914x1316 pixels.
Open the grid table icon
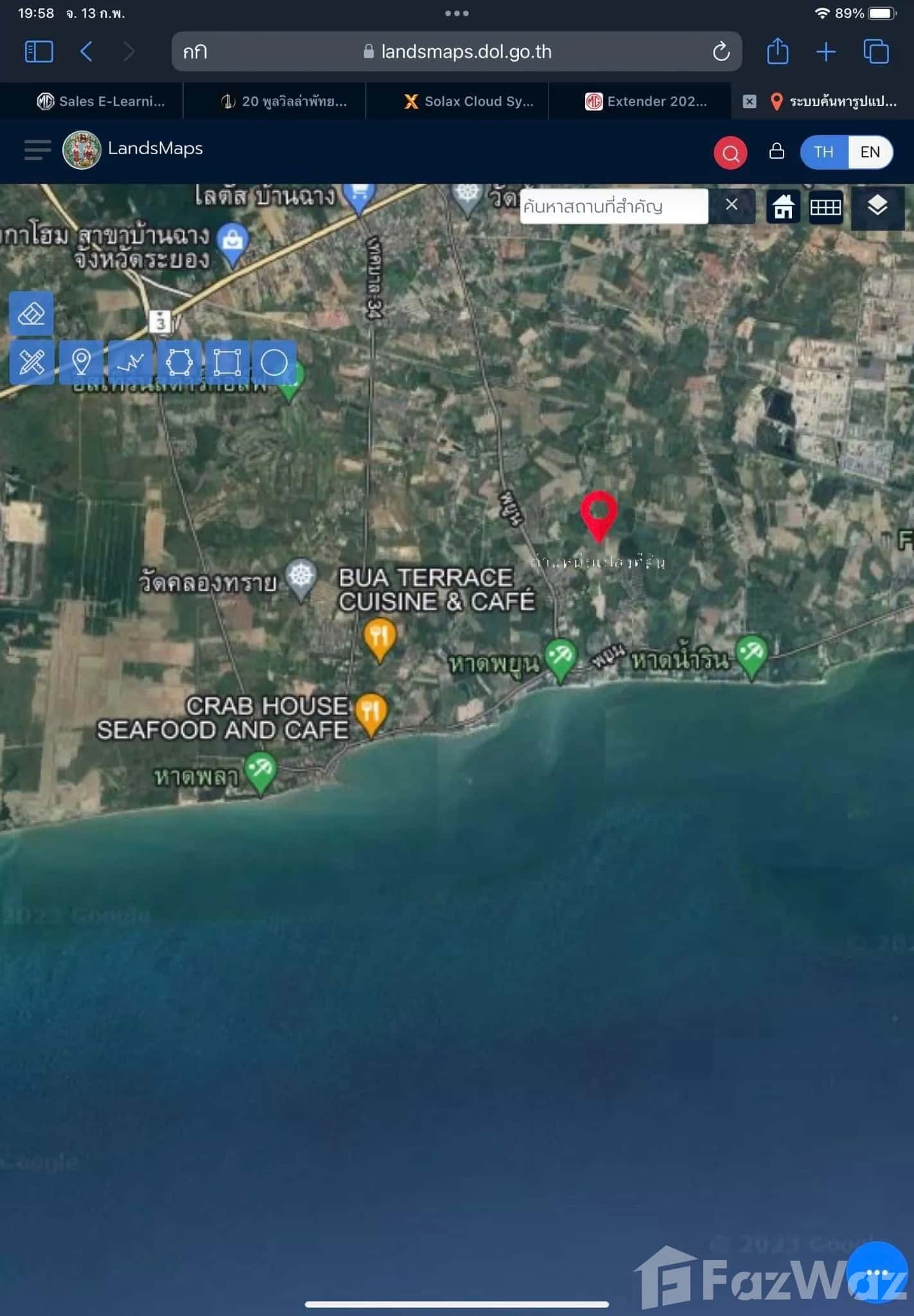pyautogui.click(x=825, y=207)
